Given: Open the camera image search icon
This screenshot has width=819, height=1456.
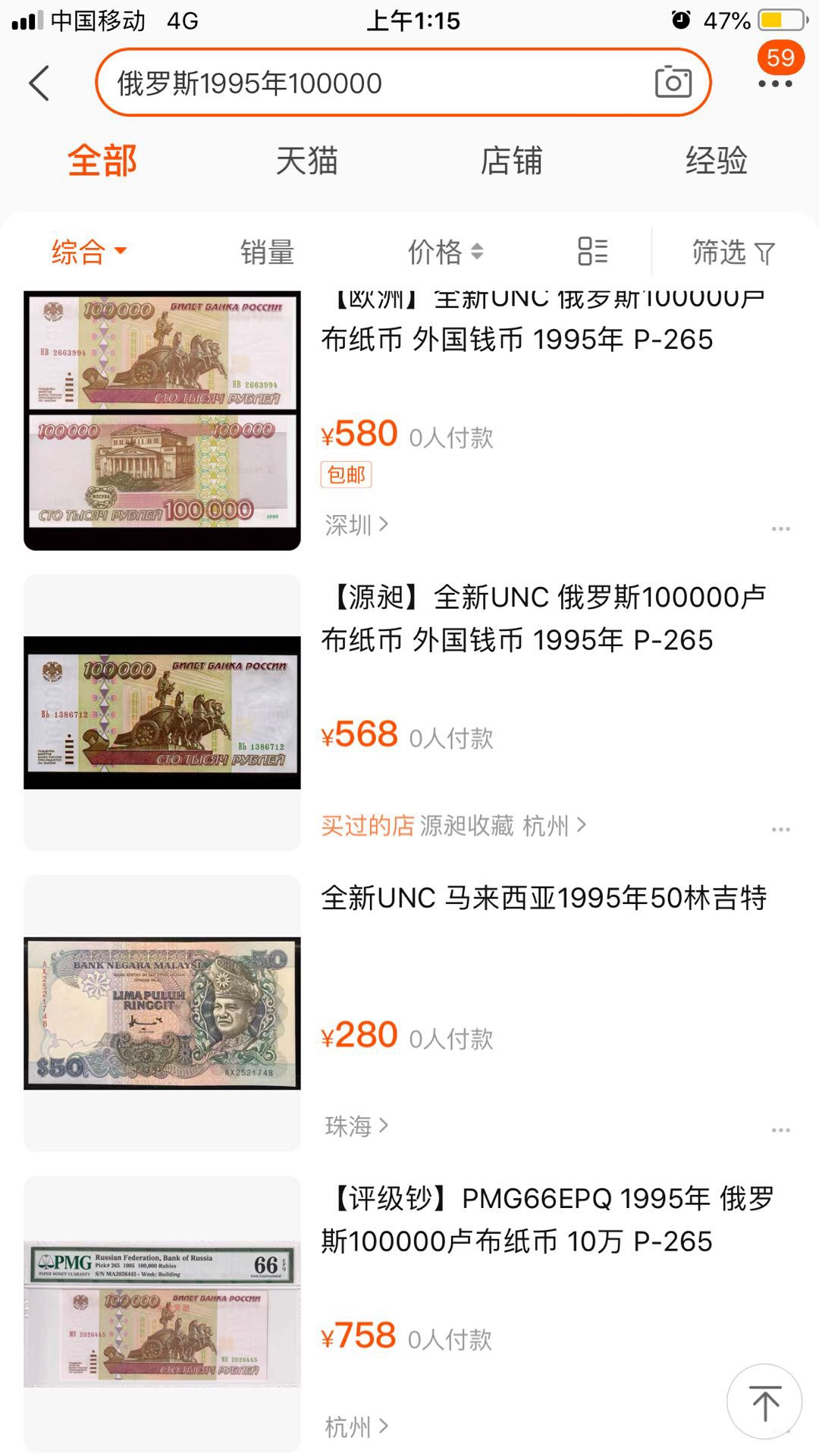Looking at the screenshot, I should pyautogui.click(x=673, y=82).
